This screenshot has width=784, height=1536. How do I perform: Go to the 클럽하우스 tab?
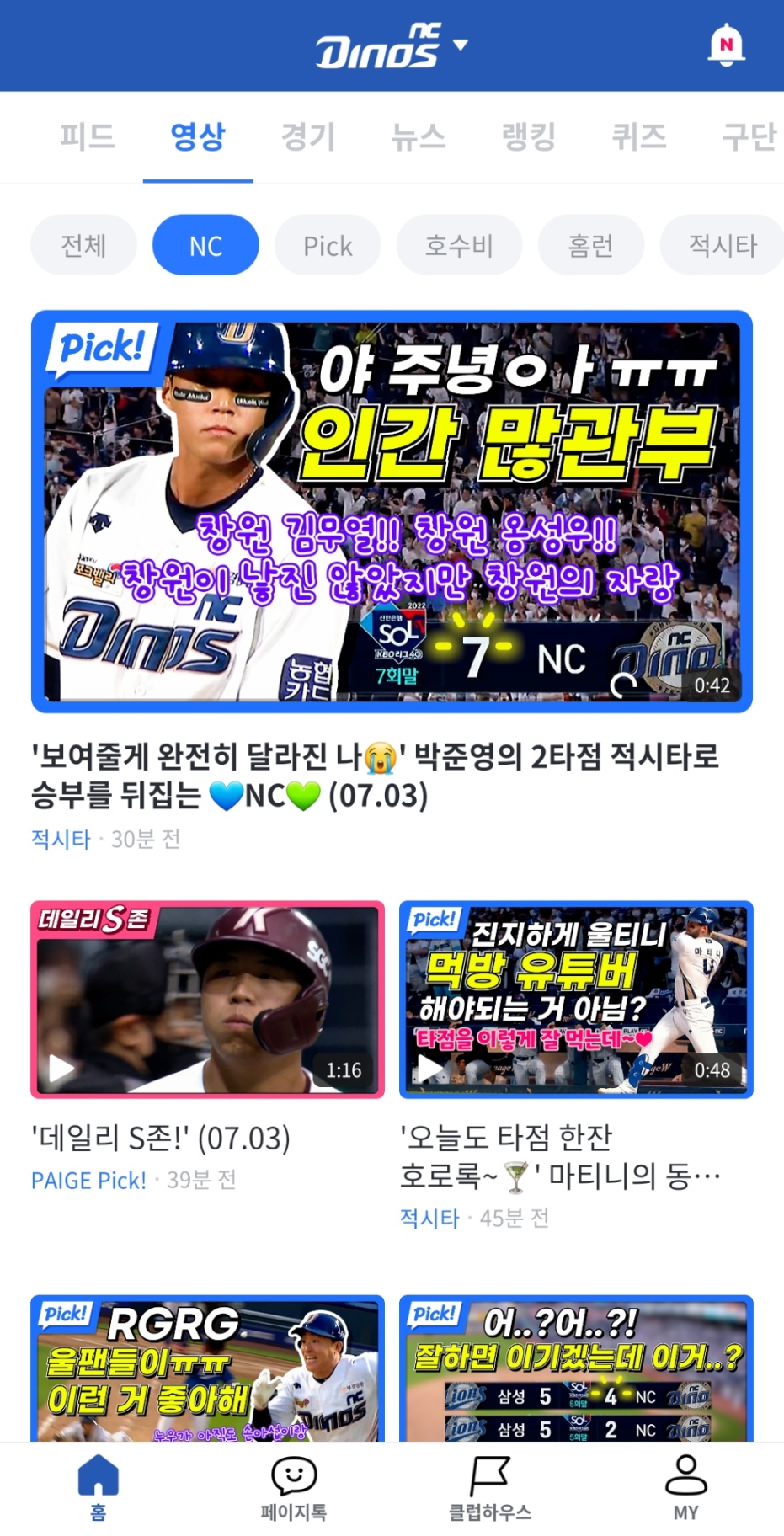coord(489,1489)
